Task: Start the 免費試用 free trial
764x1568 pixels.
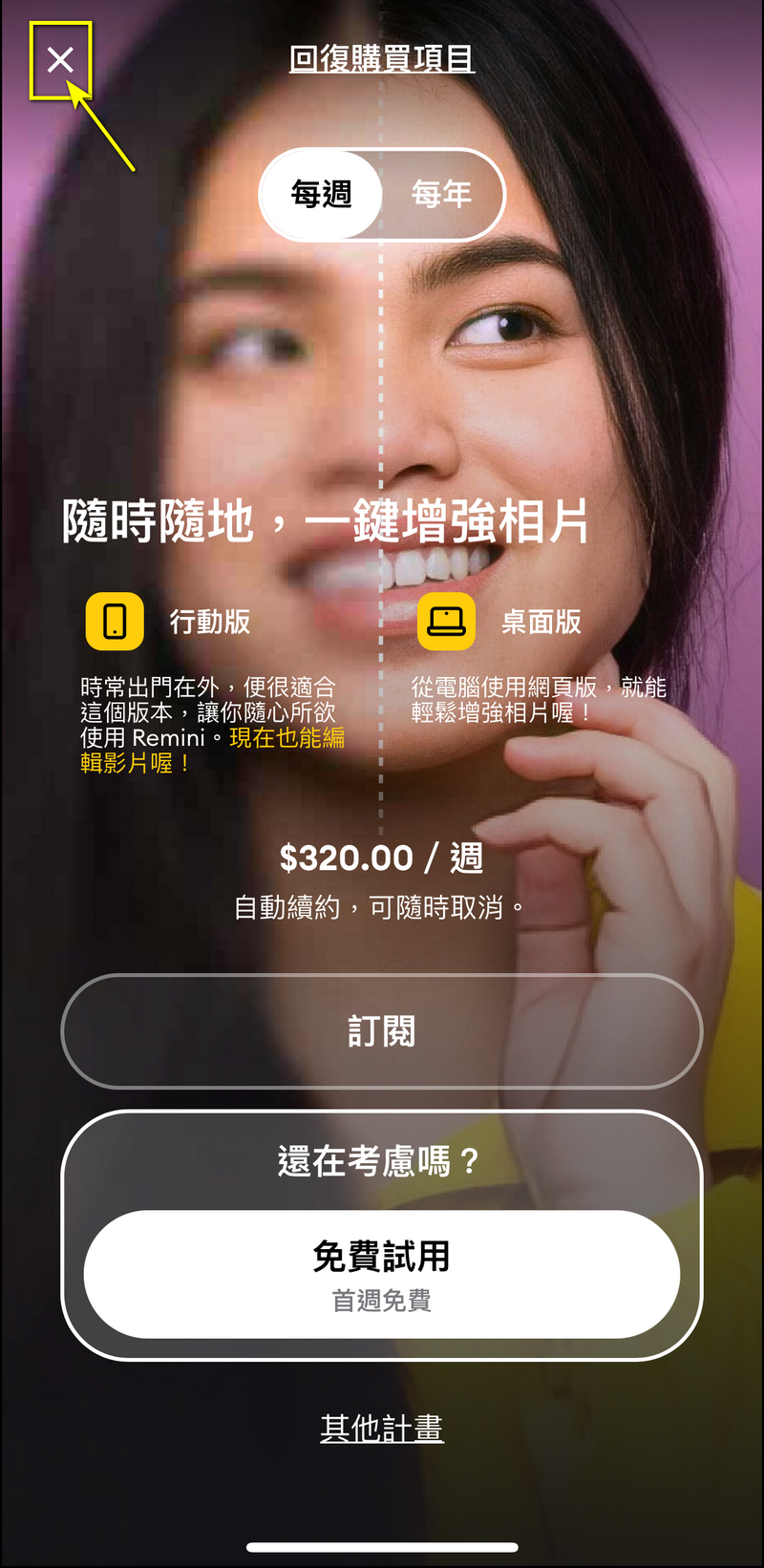Action: coord(382,1274)
